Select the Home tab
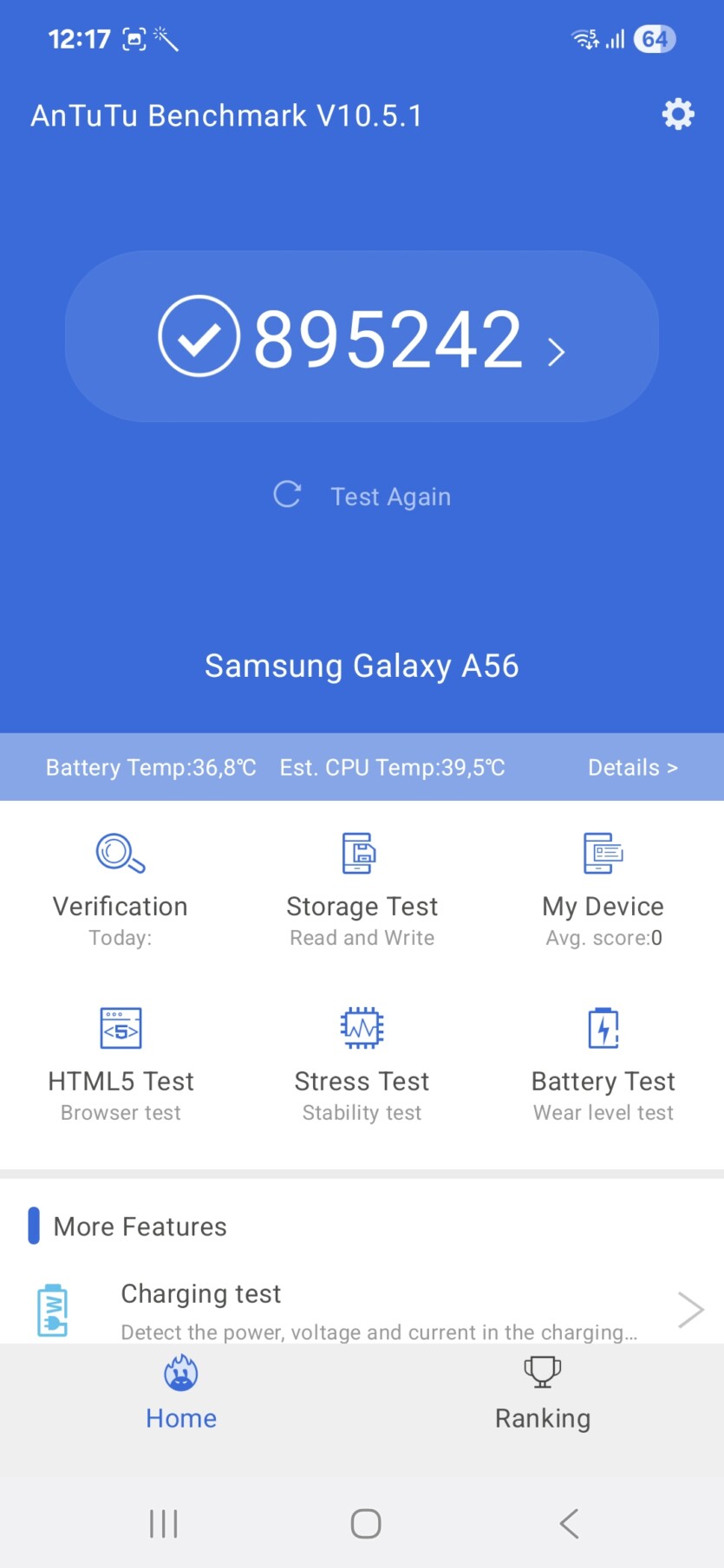This screenshot has height=1568, width=724. (181, 1394)
